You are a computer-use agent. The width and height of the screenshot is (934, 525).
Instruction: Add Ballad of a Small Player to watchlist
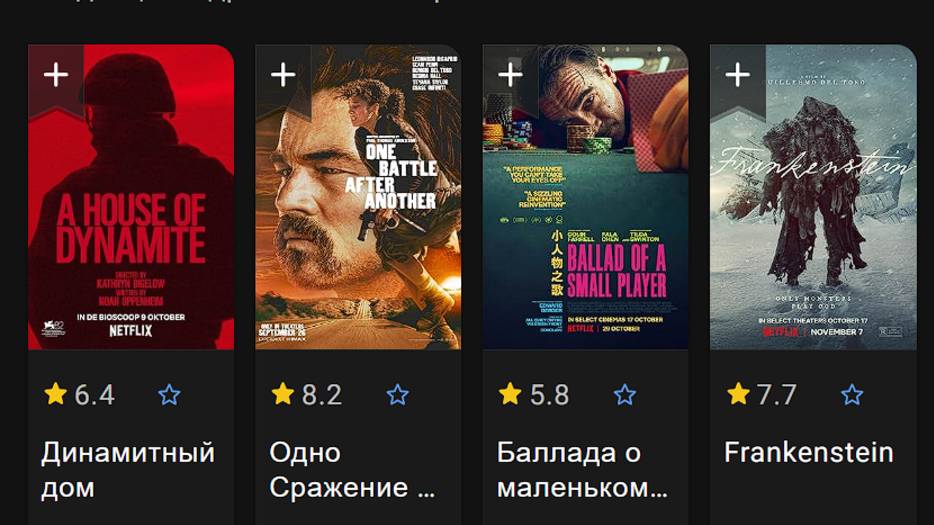[x=510, y=75]
